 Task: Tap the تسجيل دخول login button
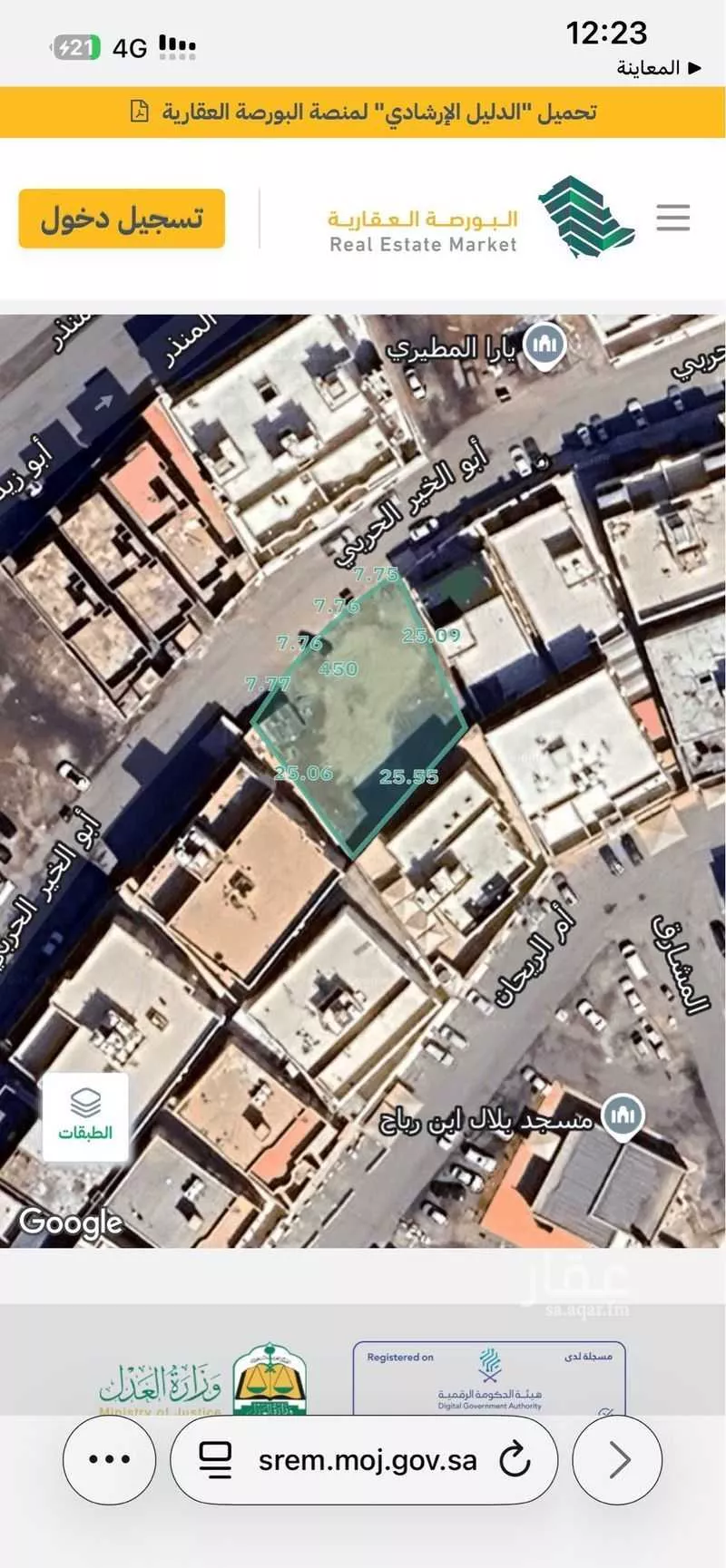coord(122,219)
